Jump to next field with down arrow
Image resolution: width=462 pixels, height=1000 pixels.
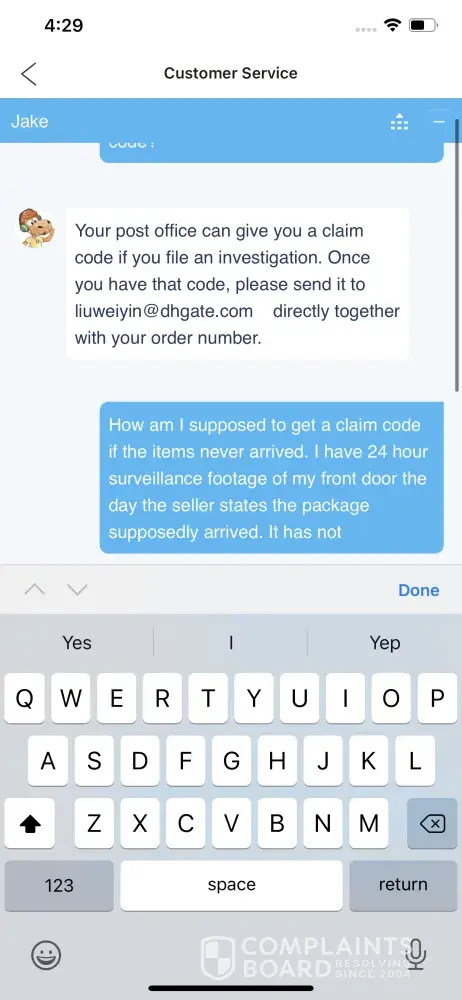point(77,590)
